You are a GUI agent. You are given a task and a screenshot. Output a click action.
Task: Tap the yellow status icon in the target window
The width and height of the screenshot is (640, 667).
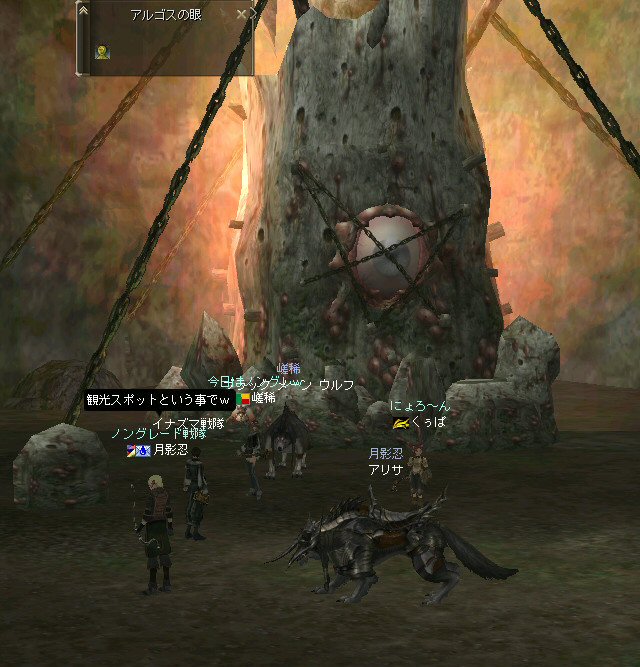tap(101, 52)
